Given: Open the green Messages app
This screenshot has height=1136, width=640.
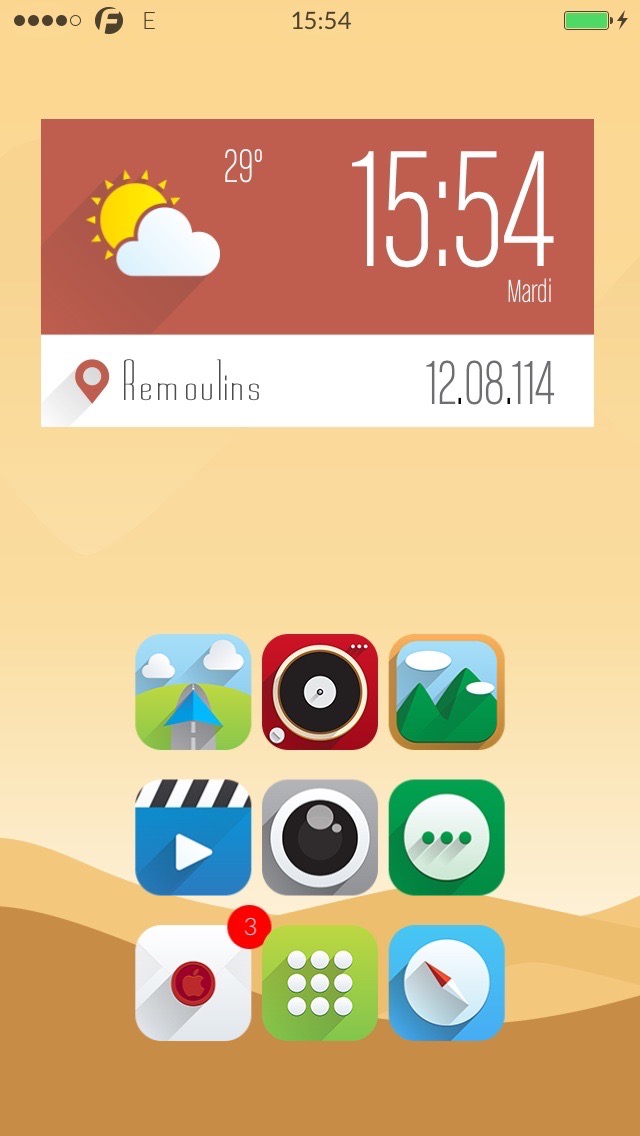Looking at the screenshot, I should click(446, 837).
